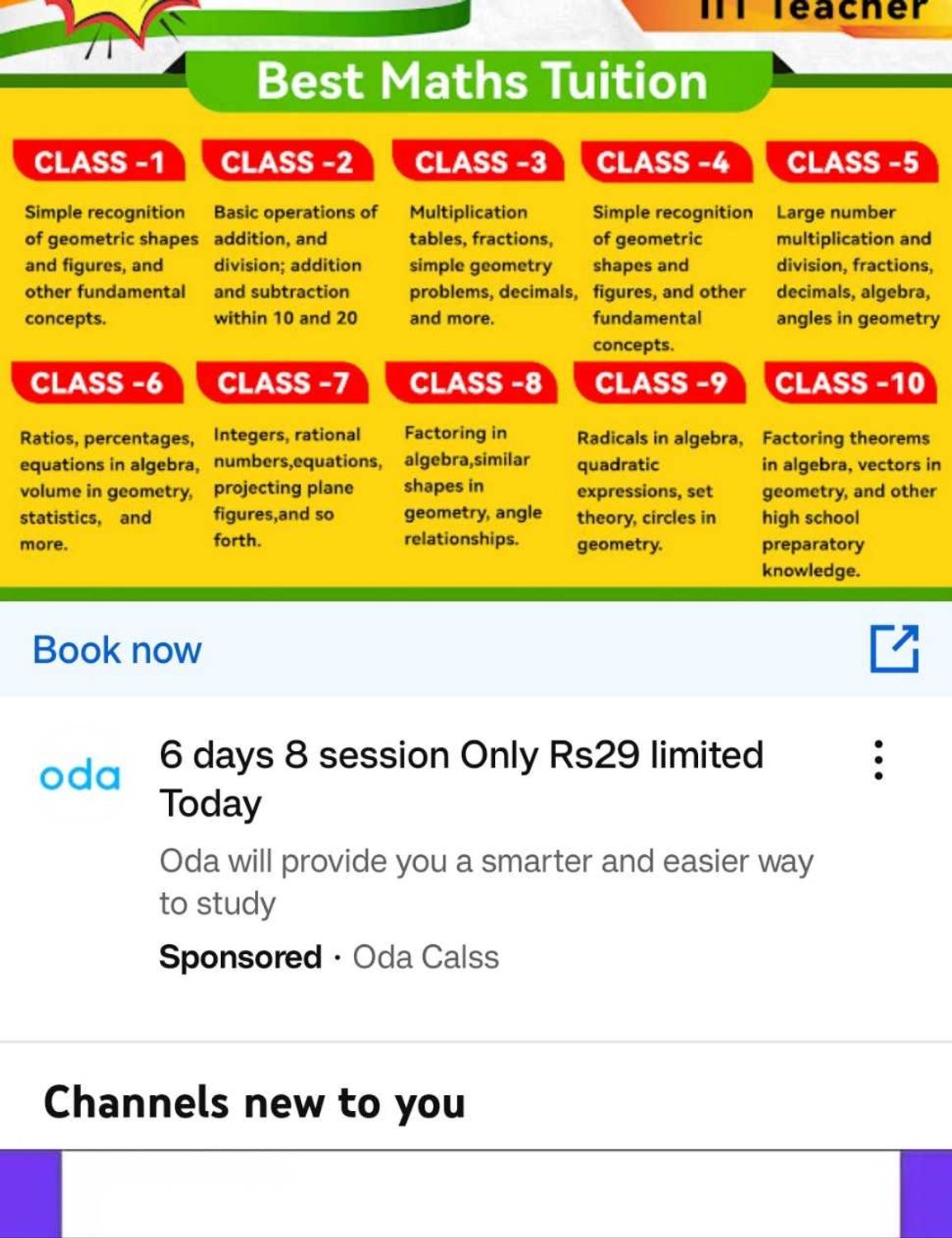Tap the oda advertiser logo
This screenshot has width=952, height=1238.
pyautogui.click(x=79, y=776)
